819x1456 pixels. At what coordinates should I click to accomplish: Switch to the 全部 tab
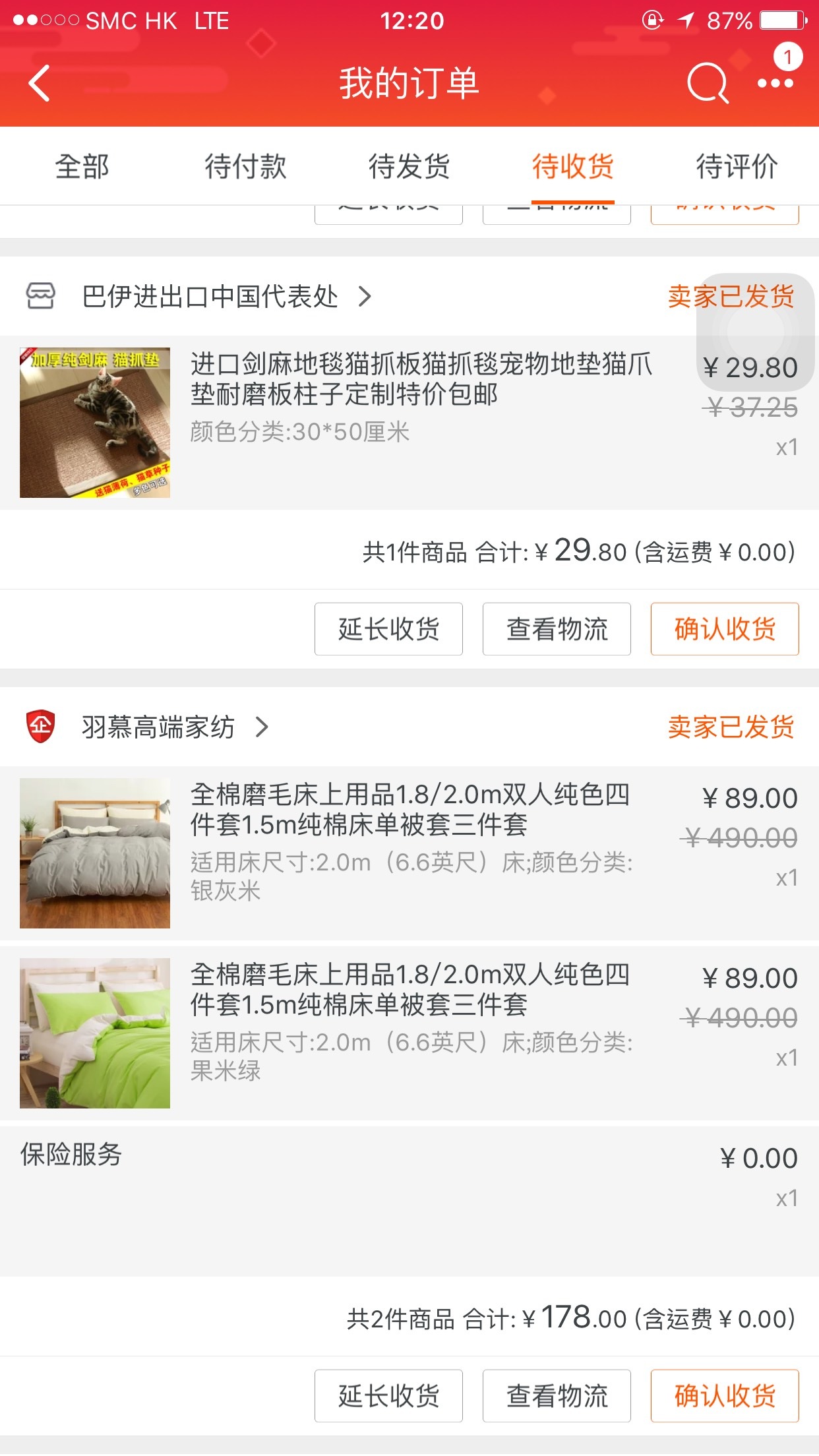82,166
